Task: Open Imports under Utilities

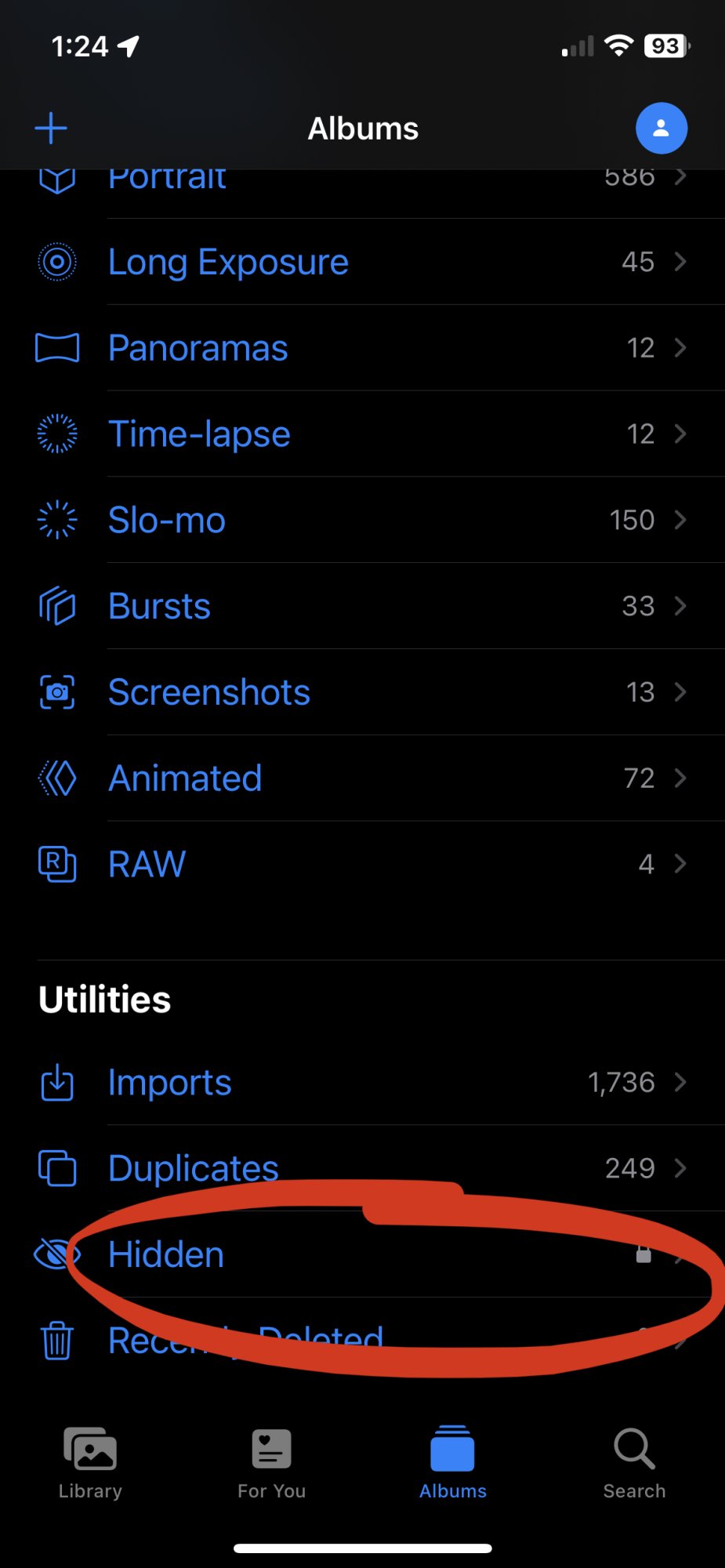Action: [170, 1083]
